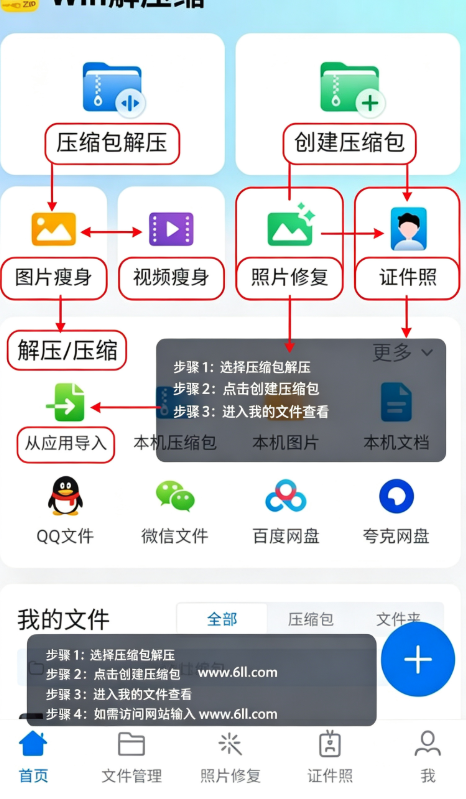Open 百度网盘 source
Image resolution: width=466 pixels, height=799 pixels.
286,511
